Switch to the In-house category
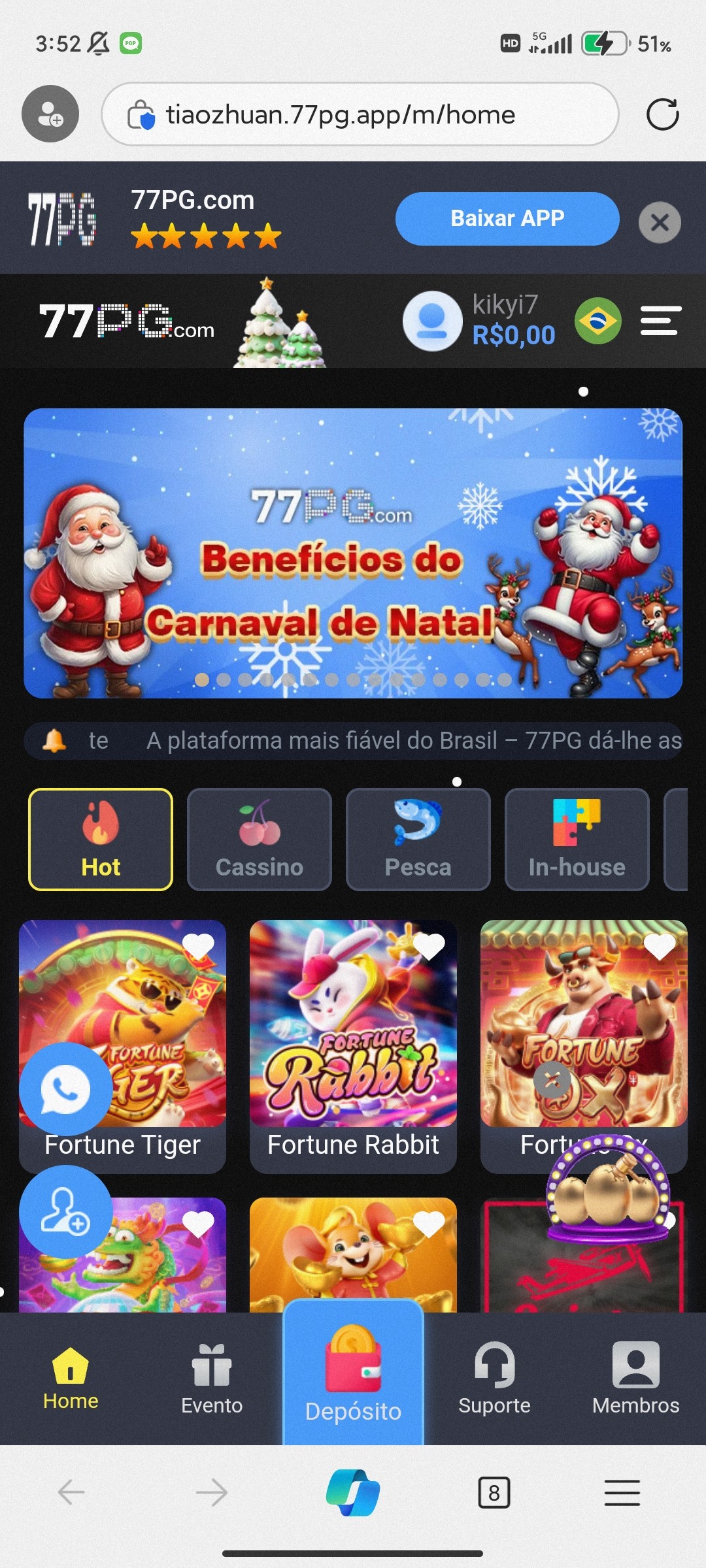This screenshot has width=706, height=1568. click(x=577, y=840)
